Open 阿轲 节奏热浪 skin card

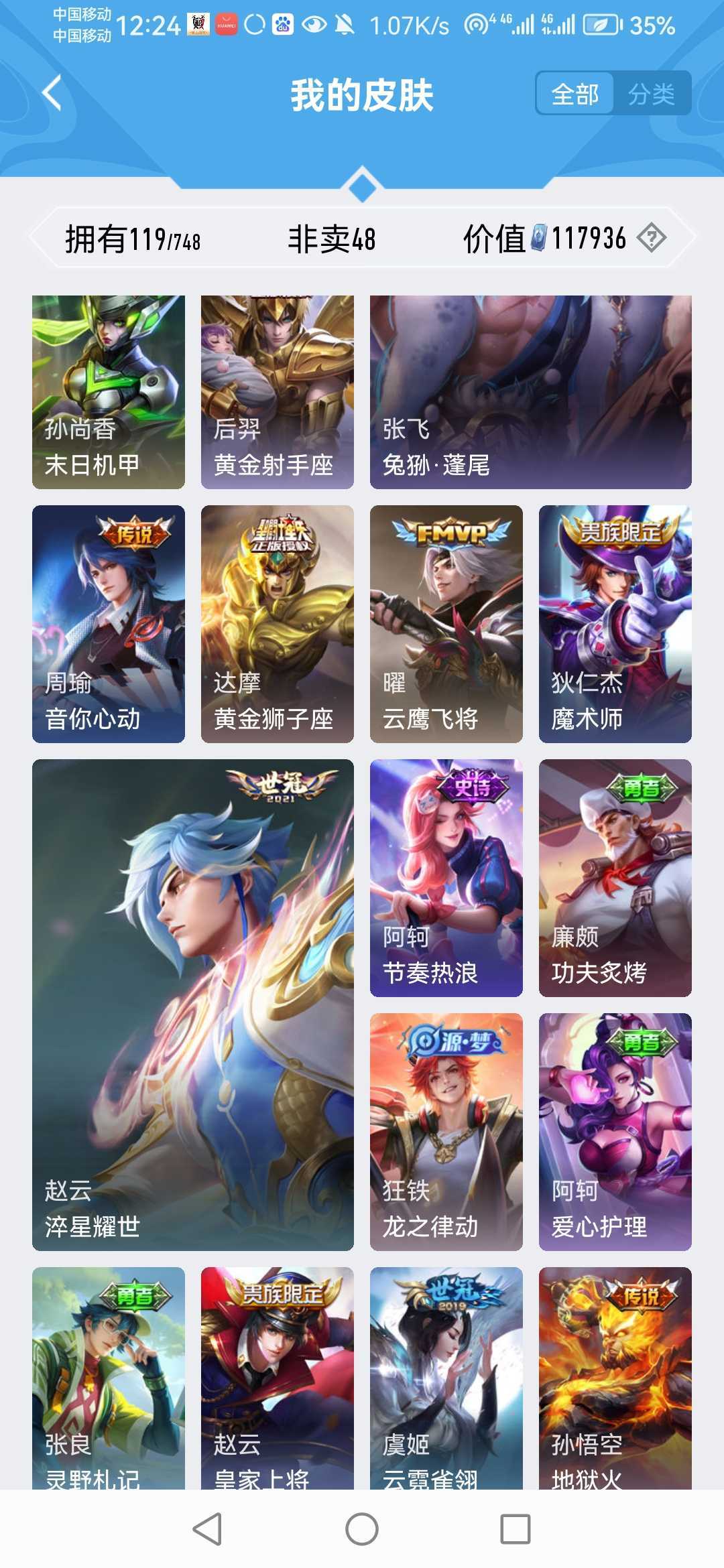[446, 878]
